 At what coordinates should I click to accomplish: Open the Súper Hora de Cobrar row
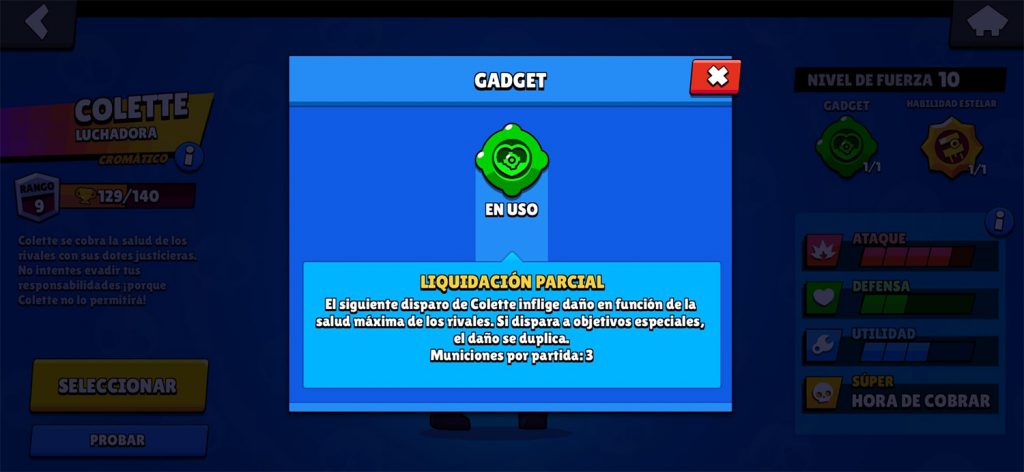[900, 394]
